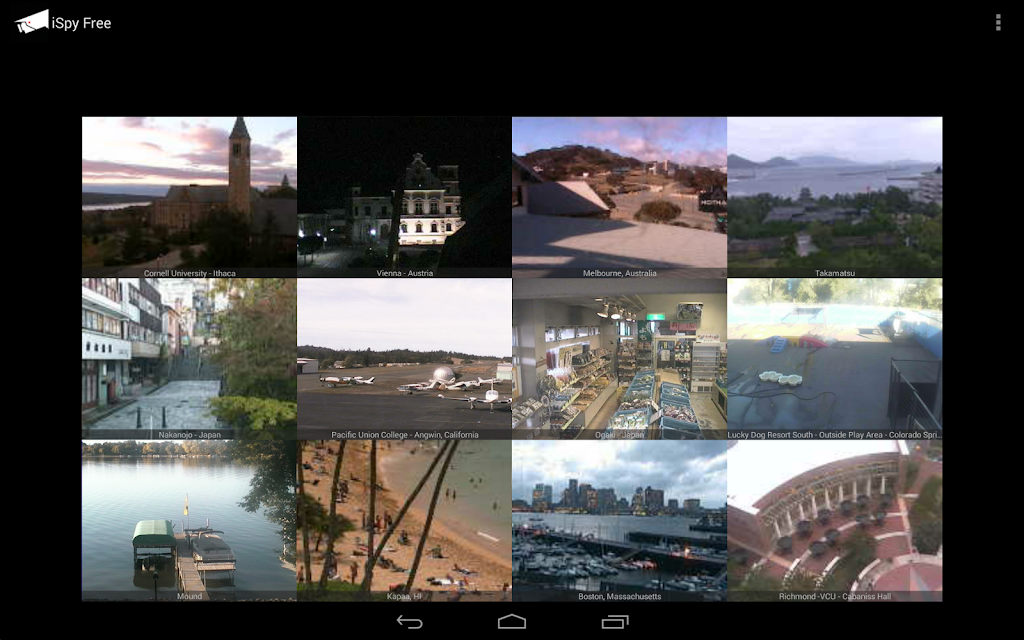
Task: Open the overflow menu
Action: pyautogui.click(x=997, y=23)
